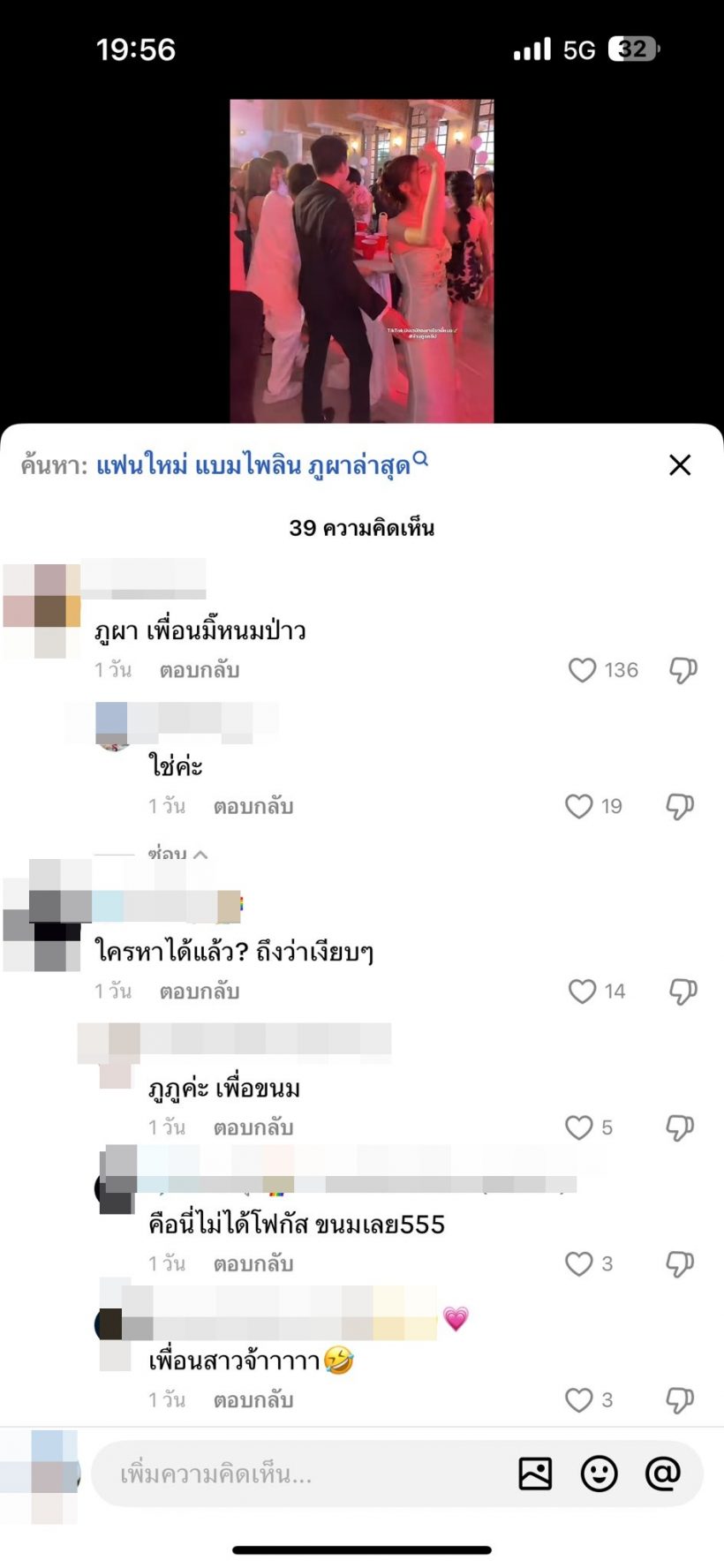Screen dimensions: 724x1568
Task: Like comment ใครหาได้แล้ว? ถึงว่าเงียบๆ
Action: (x=582, y=991)
